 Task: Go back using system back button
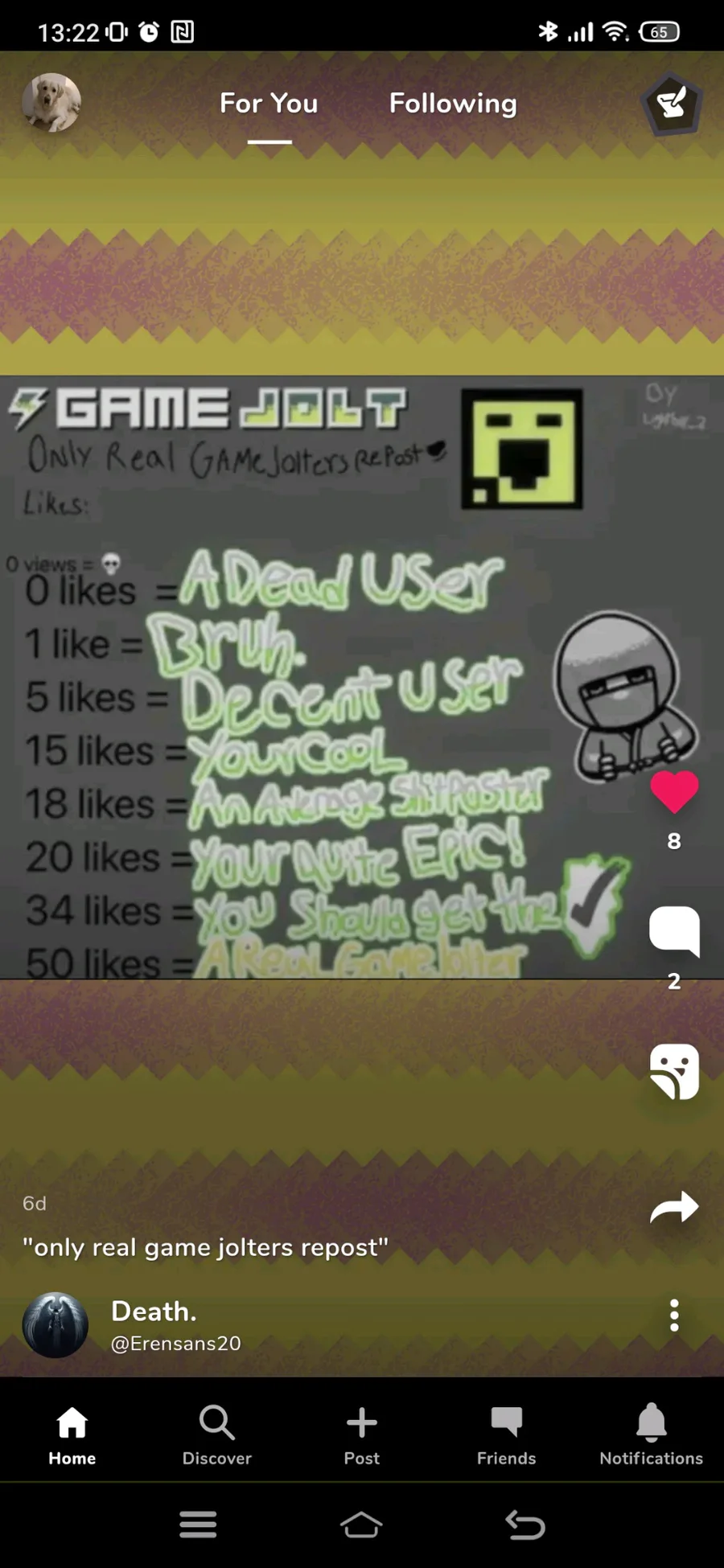pos(525,1524)
